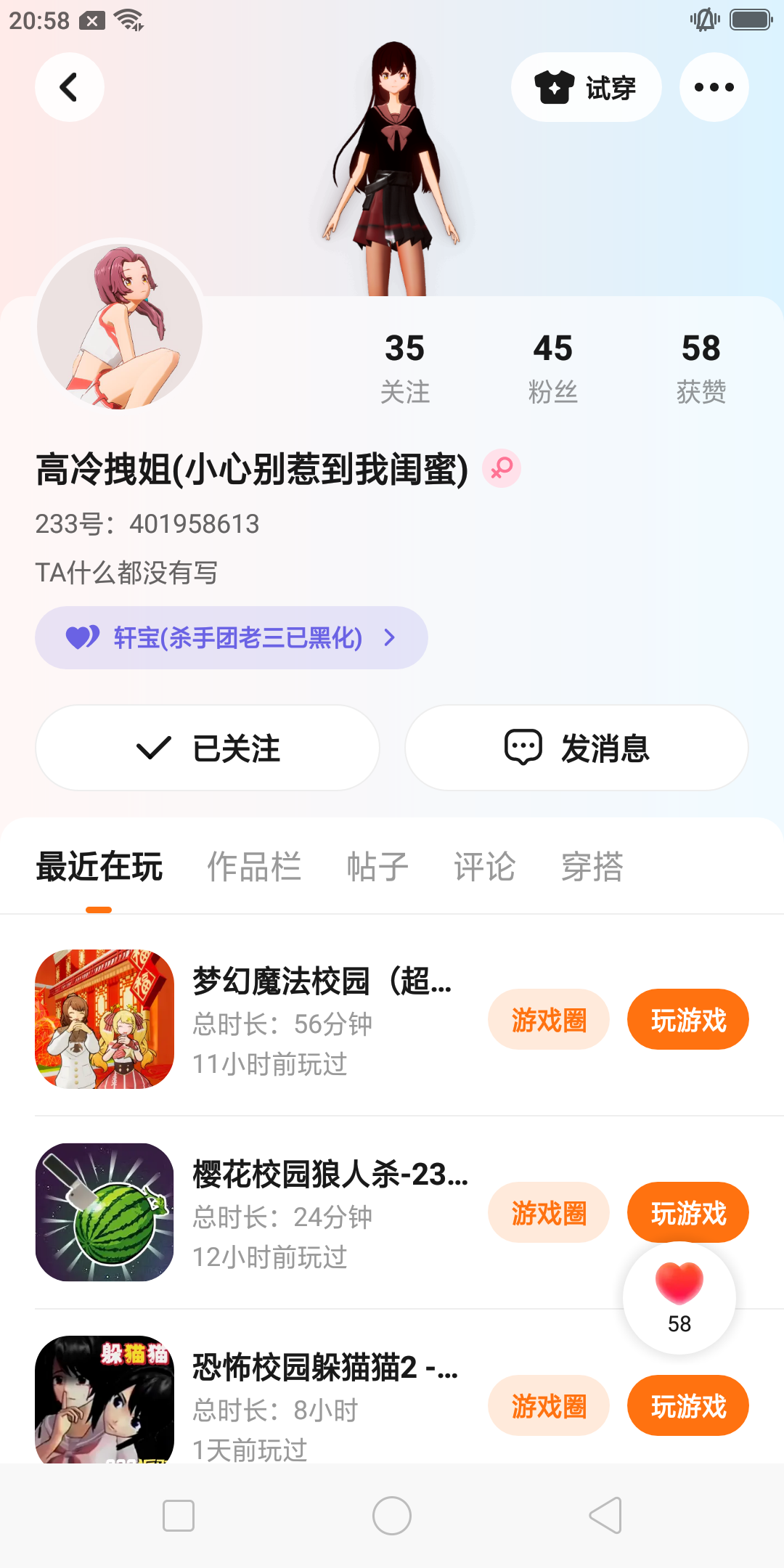
Task: Open the system recent apps button
Action: (179, 1516)
